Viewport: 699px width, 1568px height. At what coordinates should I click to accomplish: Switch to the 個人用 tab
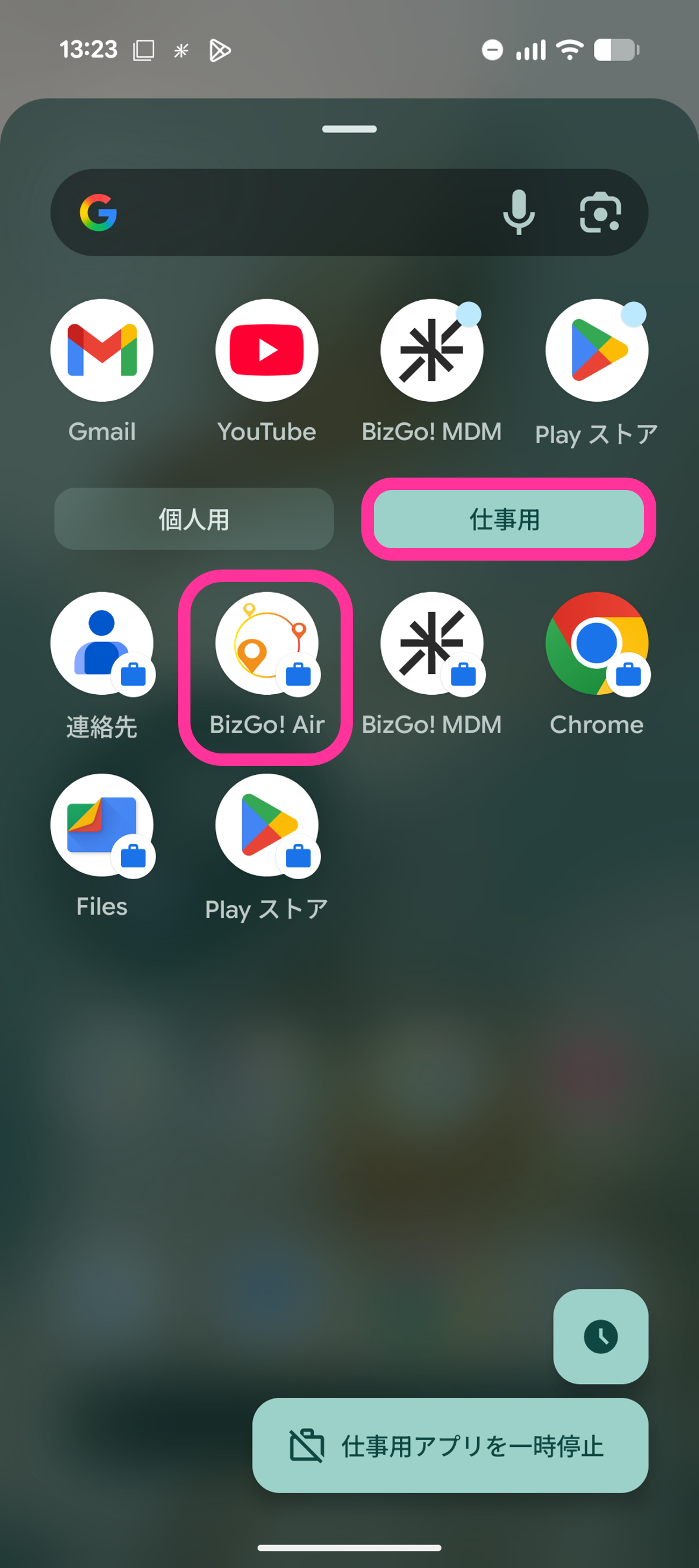click(x=193, y=519)
